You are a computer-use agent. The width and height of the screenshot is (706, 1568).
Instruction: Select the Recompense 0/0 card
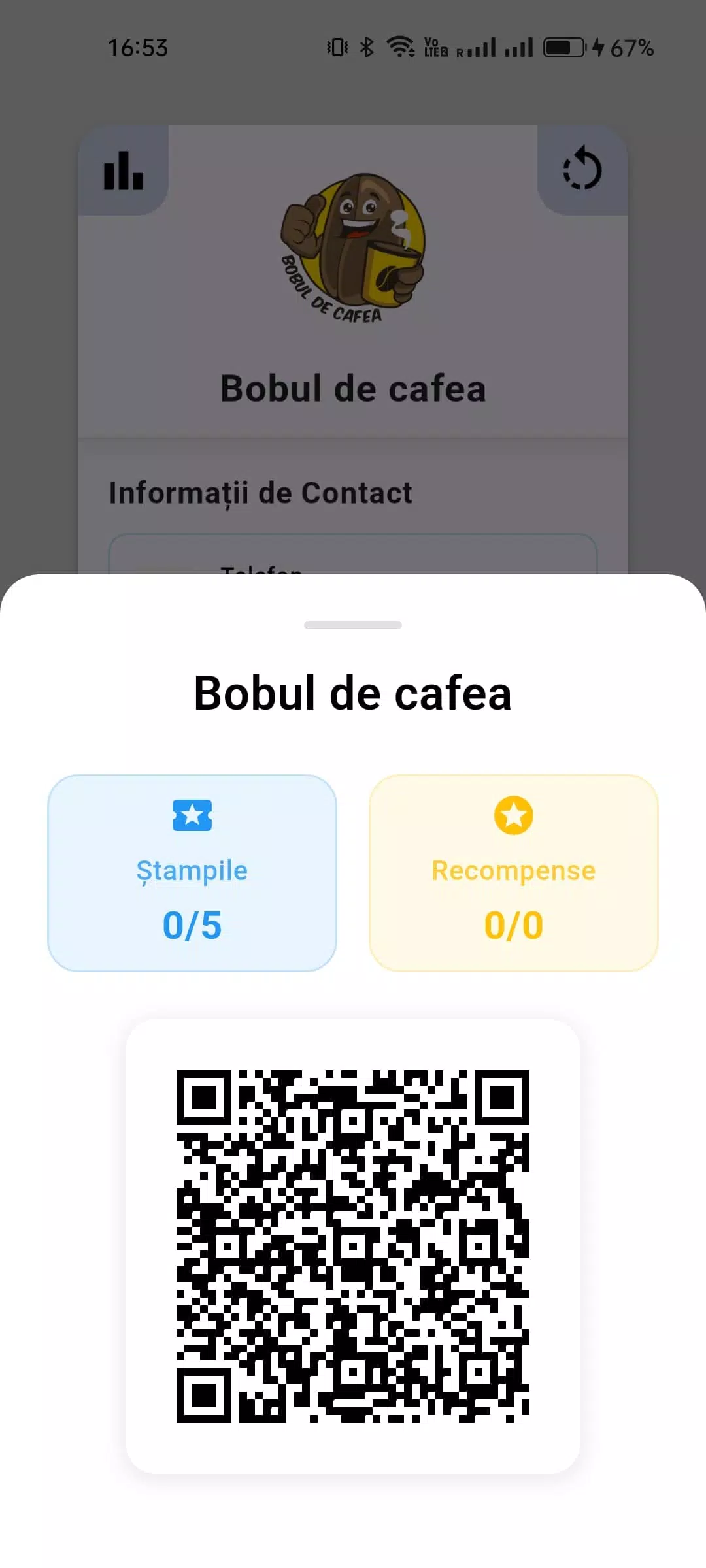coord(514,873)
